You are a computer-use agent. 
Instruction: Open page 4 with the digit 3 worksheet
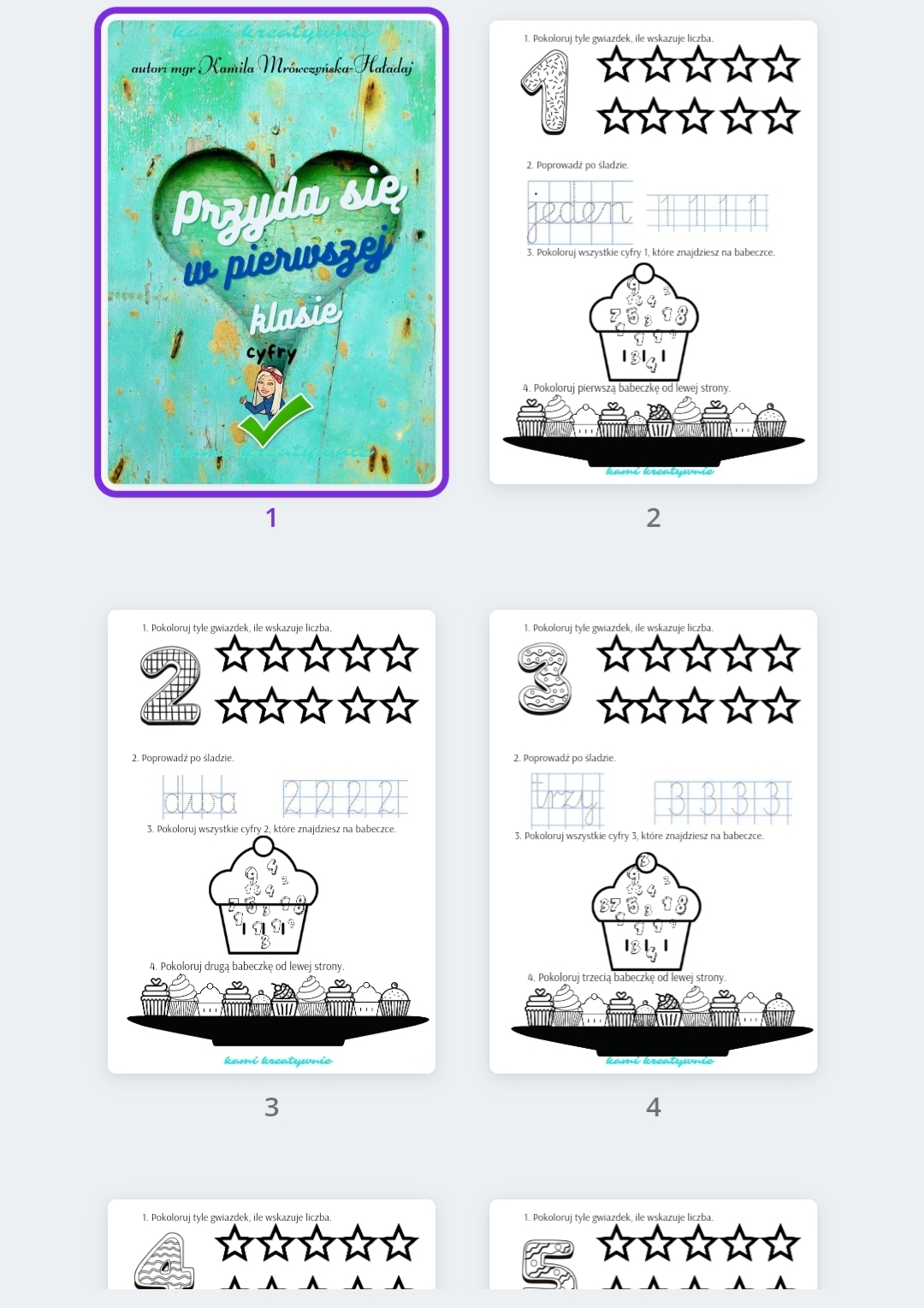653,841
